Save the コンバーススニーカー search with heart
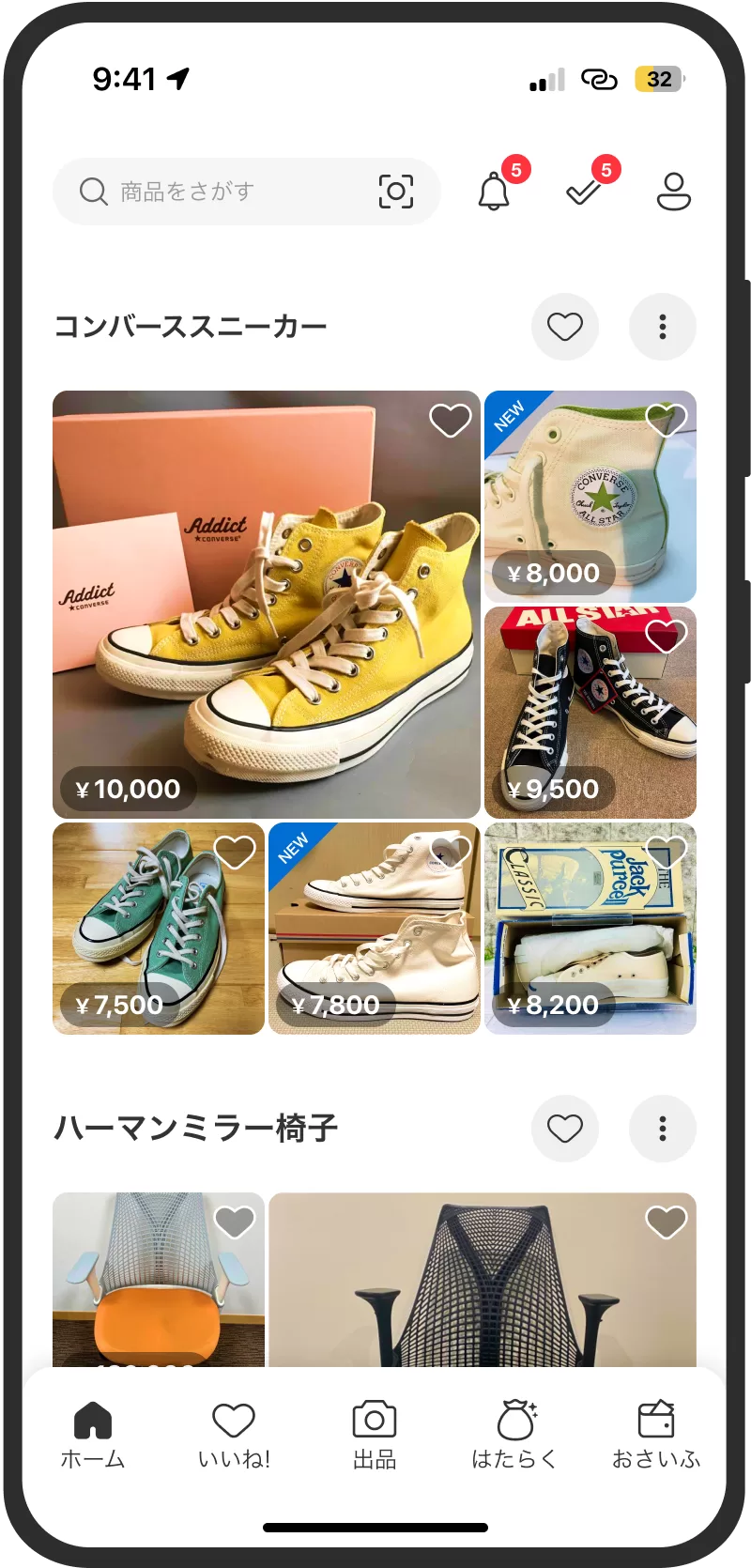The image size is (751, 1568). point(565,327)
